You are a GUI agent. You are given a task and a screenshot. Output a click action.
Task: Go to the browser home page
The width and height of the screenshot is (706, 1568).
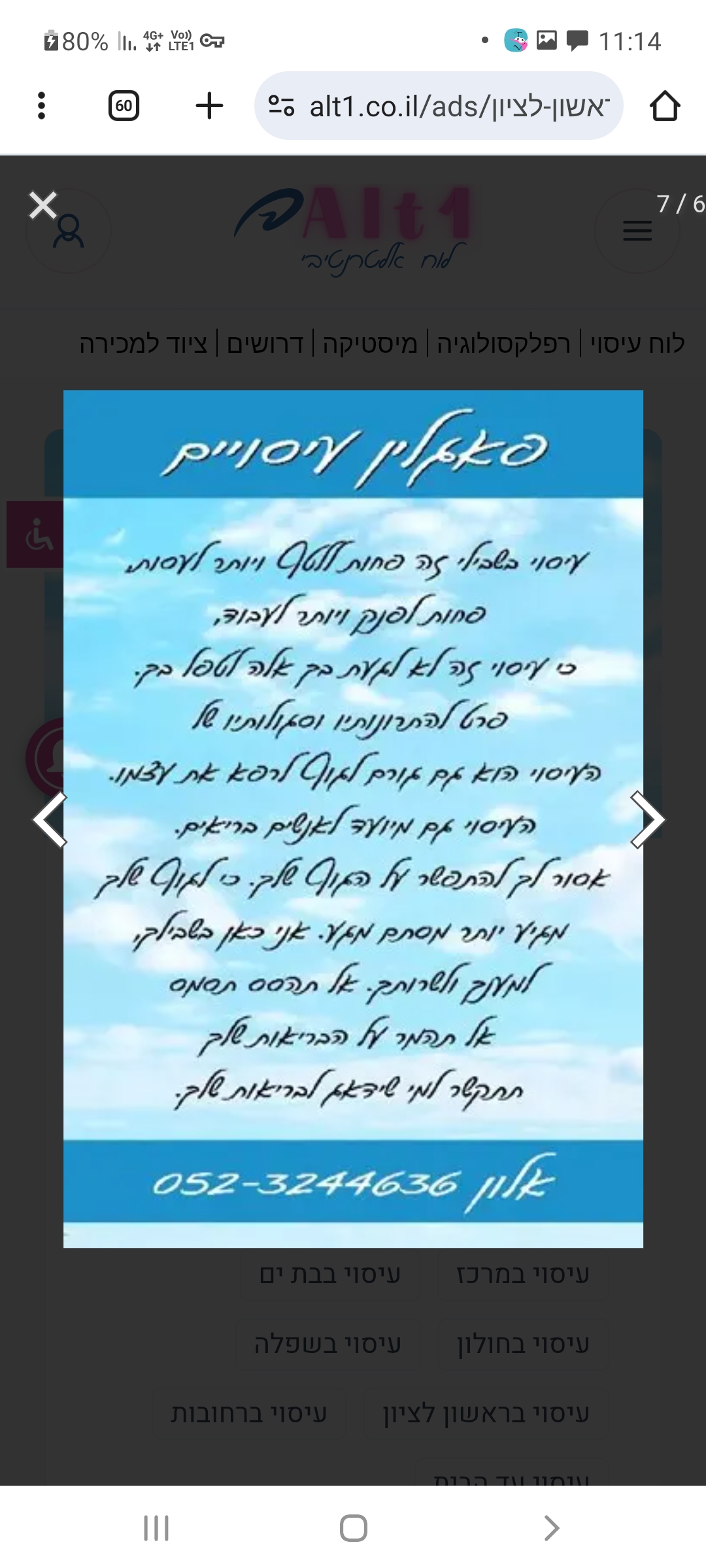coord(664,106)
